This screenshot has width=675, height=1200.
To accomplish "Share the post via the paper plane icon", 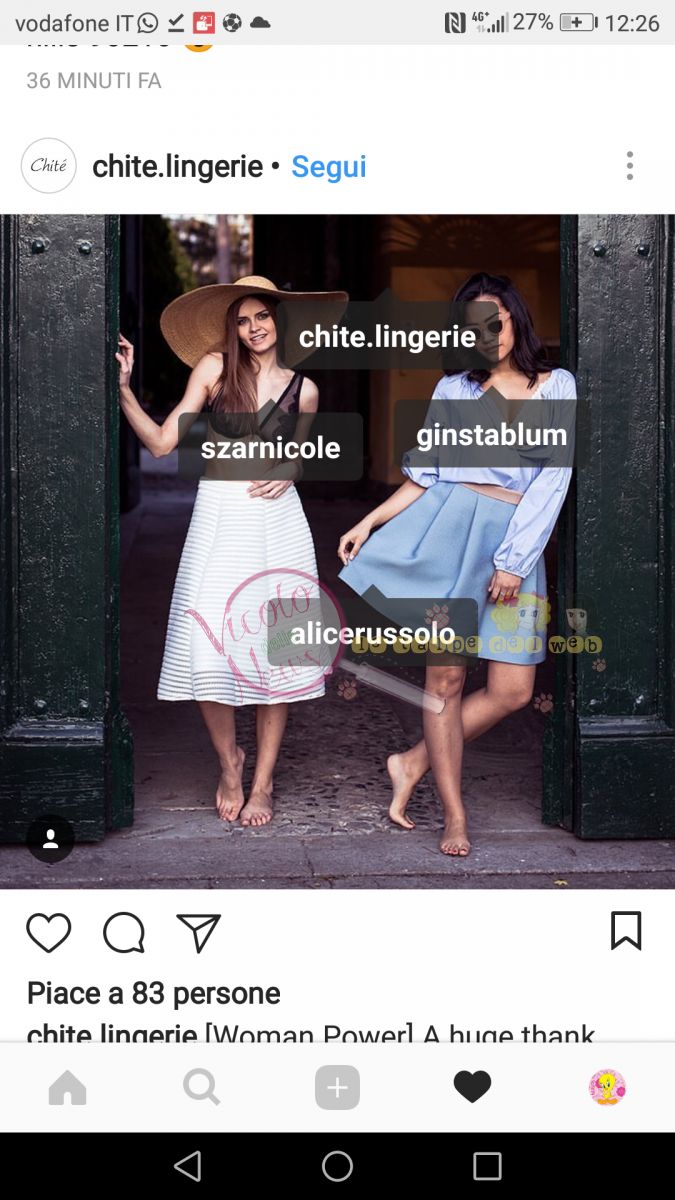I will coord(198,933).
